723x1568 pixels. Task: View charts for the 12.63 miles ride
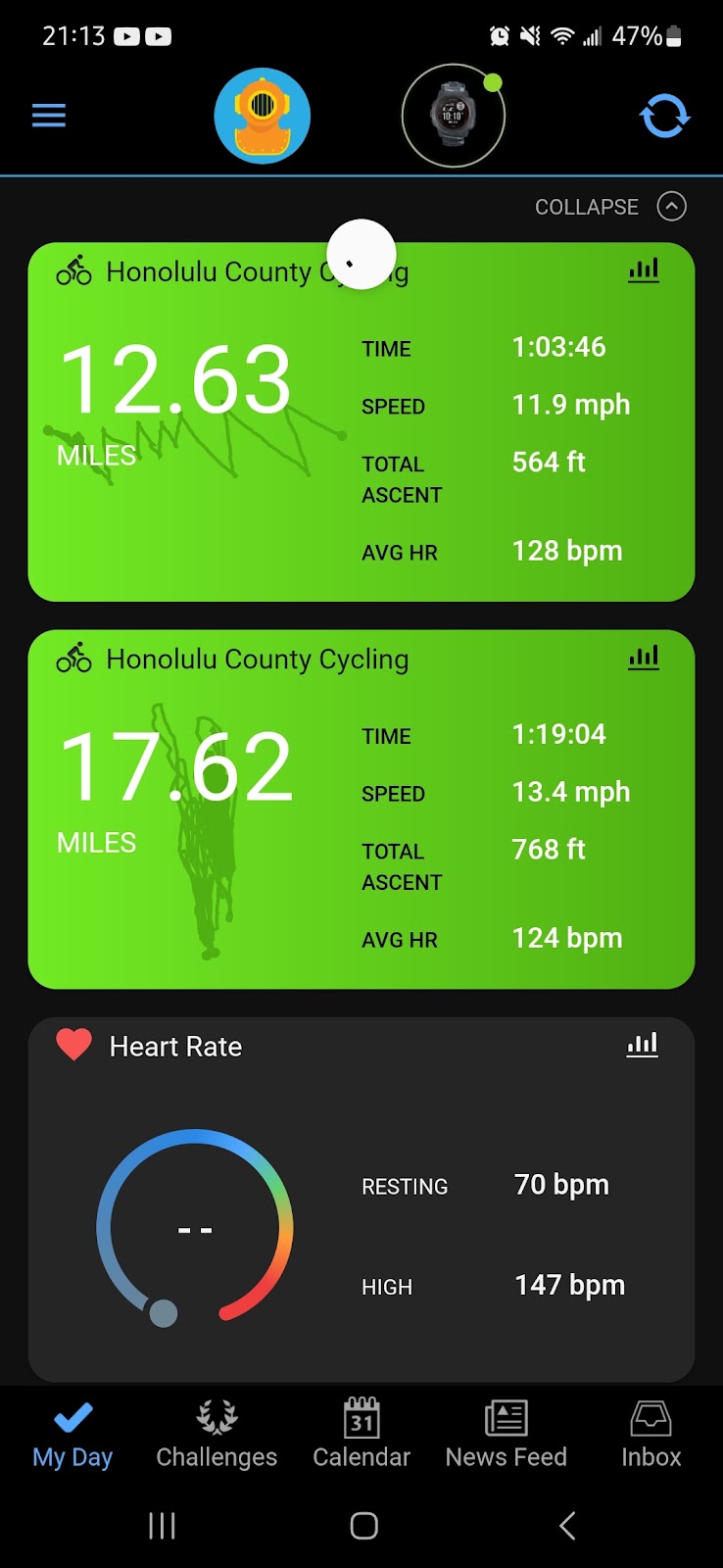[x=644, y=270]
